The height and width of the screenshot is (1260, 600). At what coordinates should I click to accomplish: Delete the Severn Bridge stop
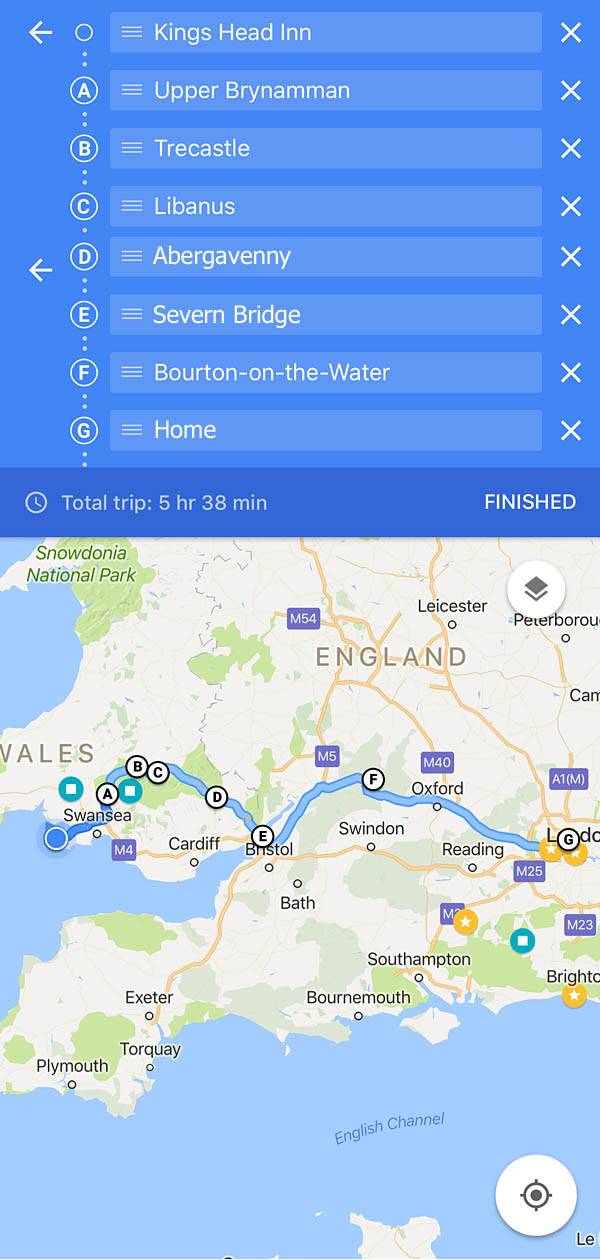[x=571, y=315]
